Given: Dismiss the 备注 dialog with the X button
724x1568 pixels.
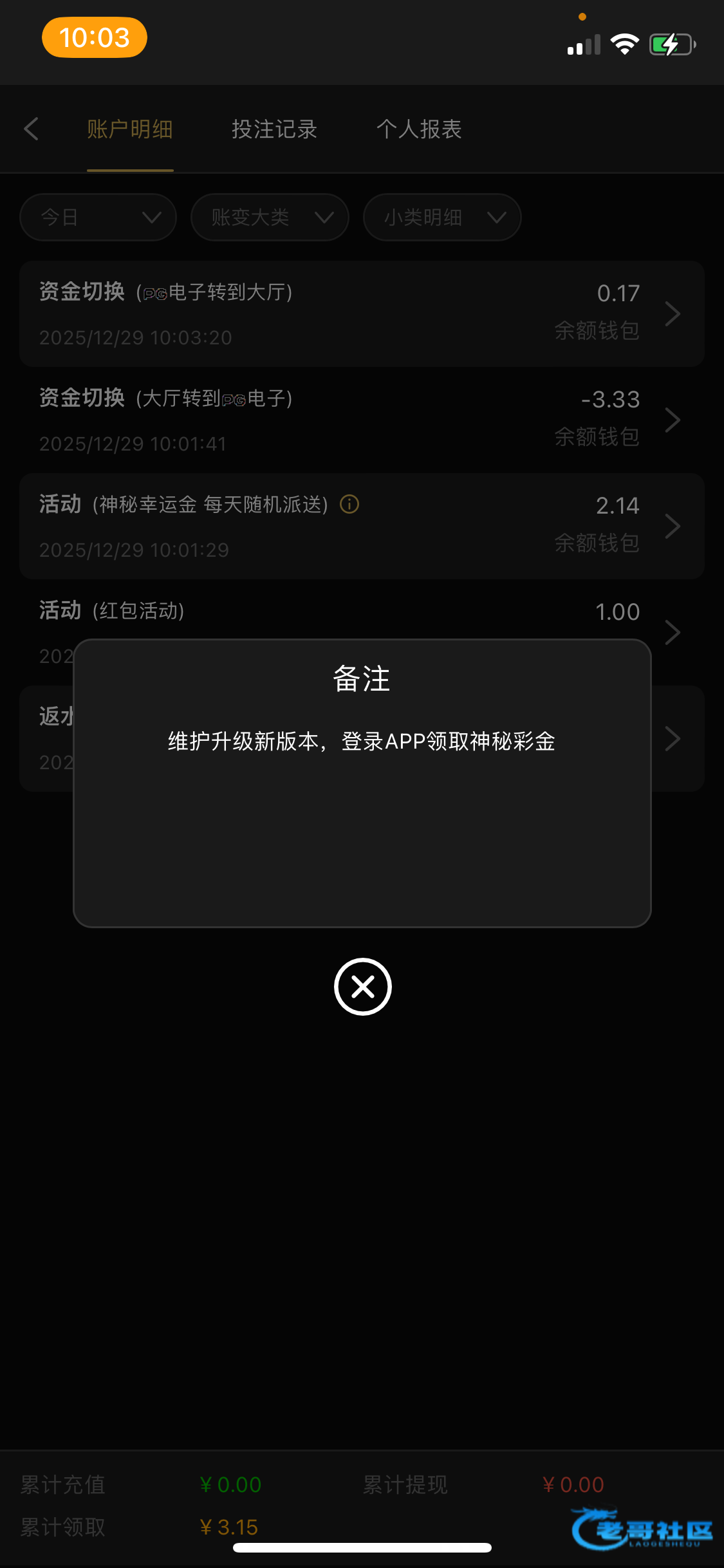Looking at the screenshot, I should click(x=362, y=986).
